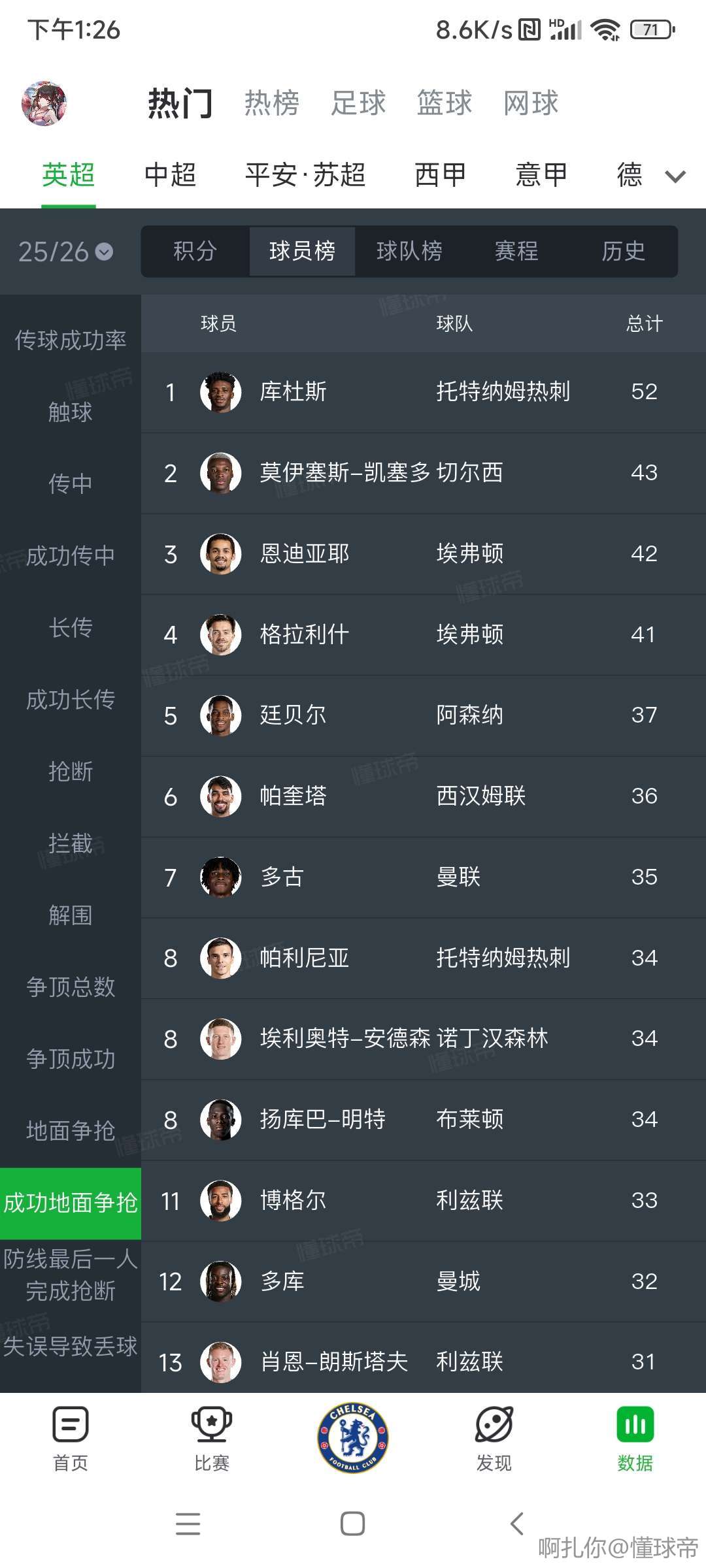Expand the league list chevron
The width and height of the screenshot is (706, 1568).
(675, 176)
